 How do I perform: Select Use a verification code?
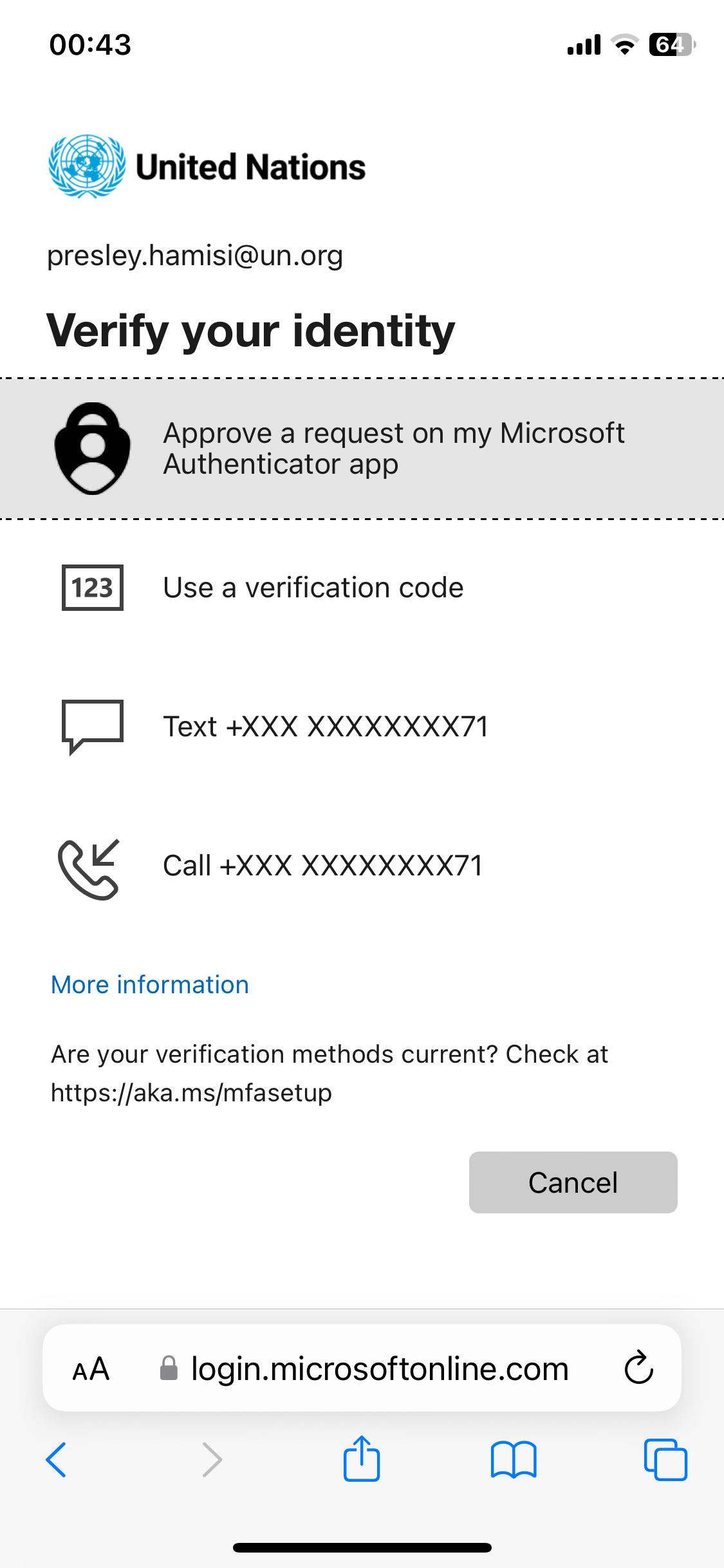pyautogui.click(x=362, y=588)
